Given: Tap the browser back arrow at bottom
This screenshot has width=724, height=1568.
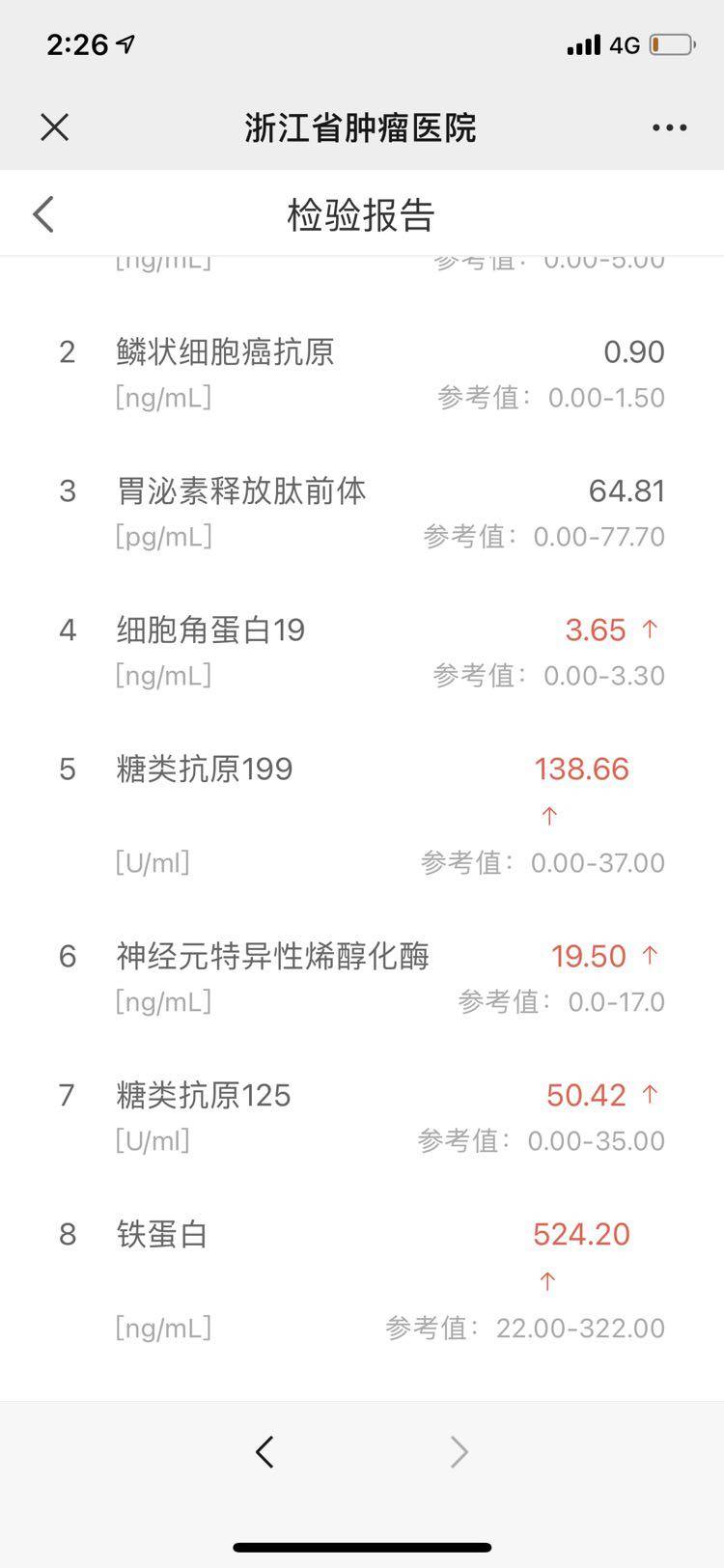Looking at the screenshot, I should (x=265, y=1451).
